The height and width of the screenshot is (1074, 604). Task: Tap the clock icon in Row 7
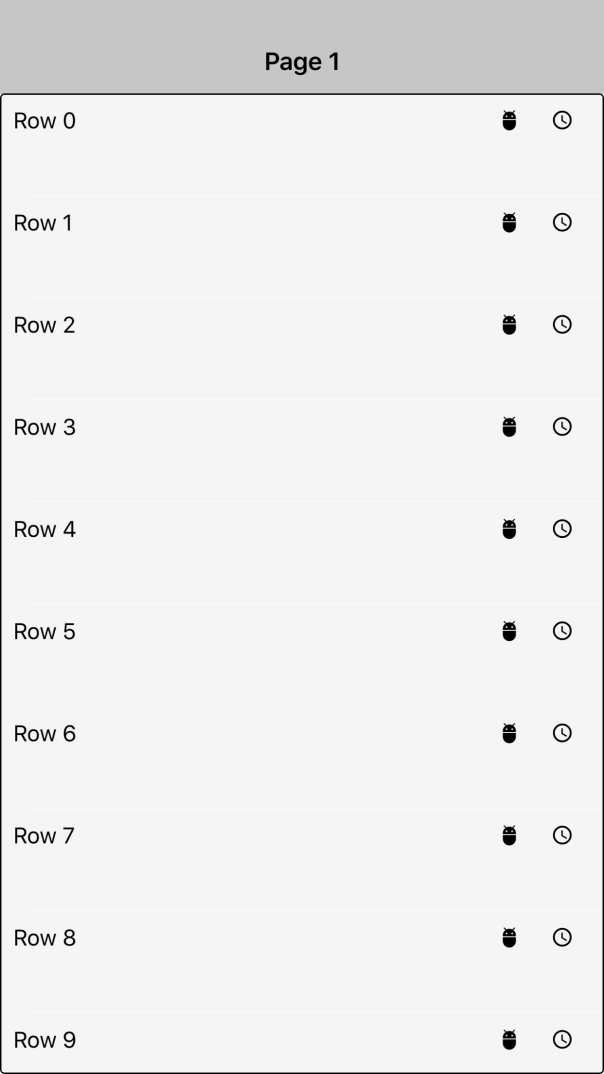click(x=562, y=835)
